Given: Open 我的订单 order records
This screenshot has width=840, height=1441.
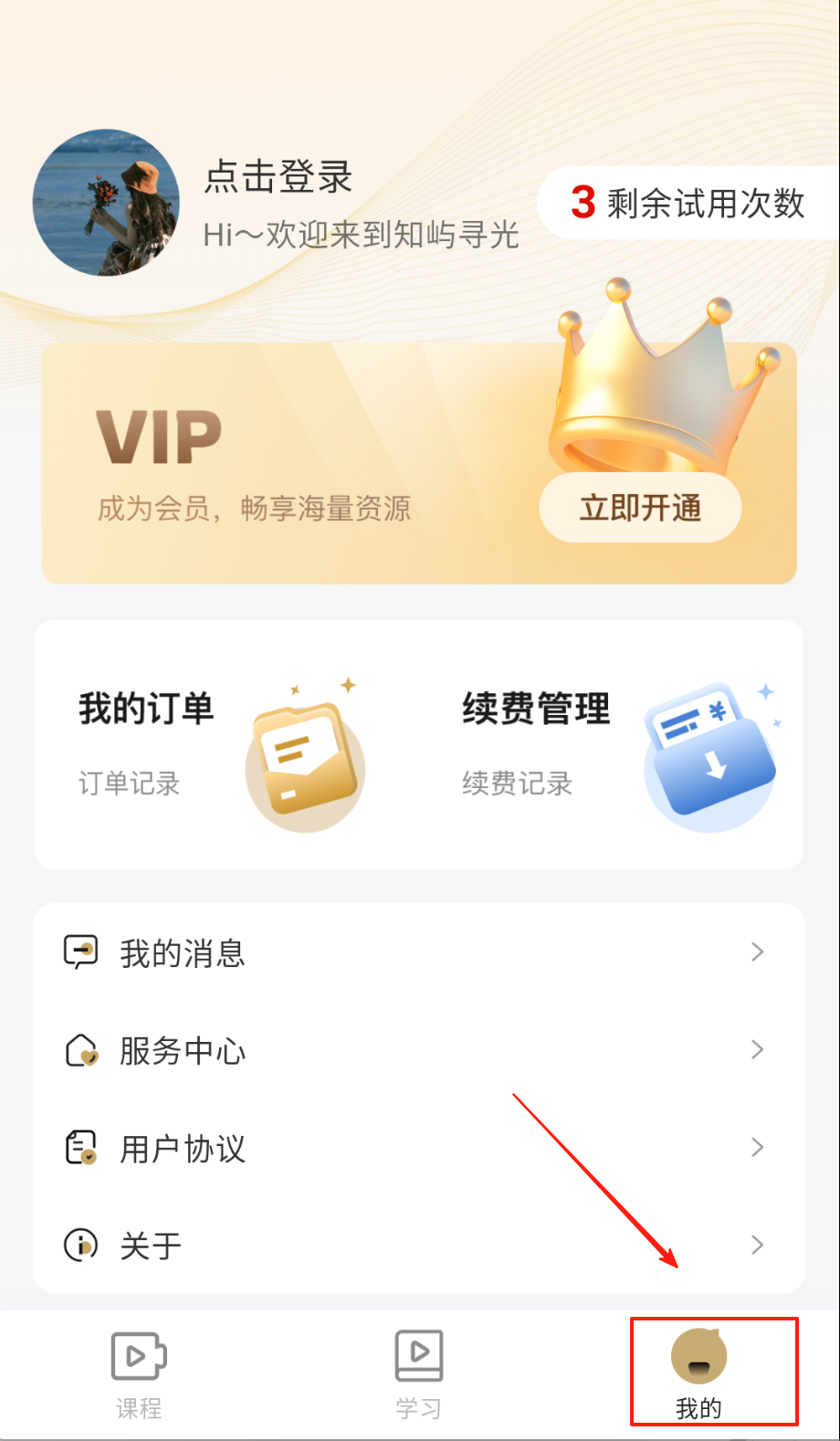Looking at the screenshot, I should 219,745.
